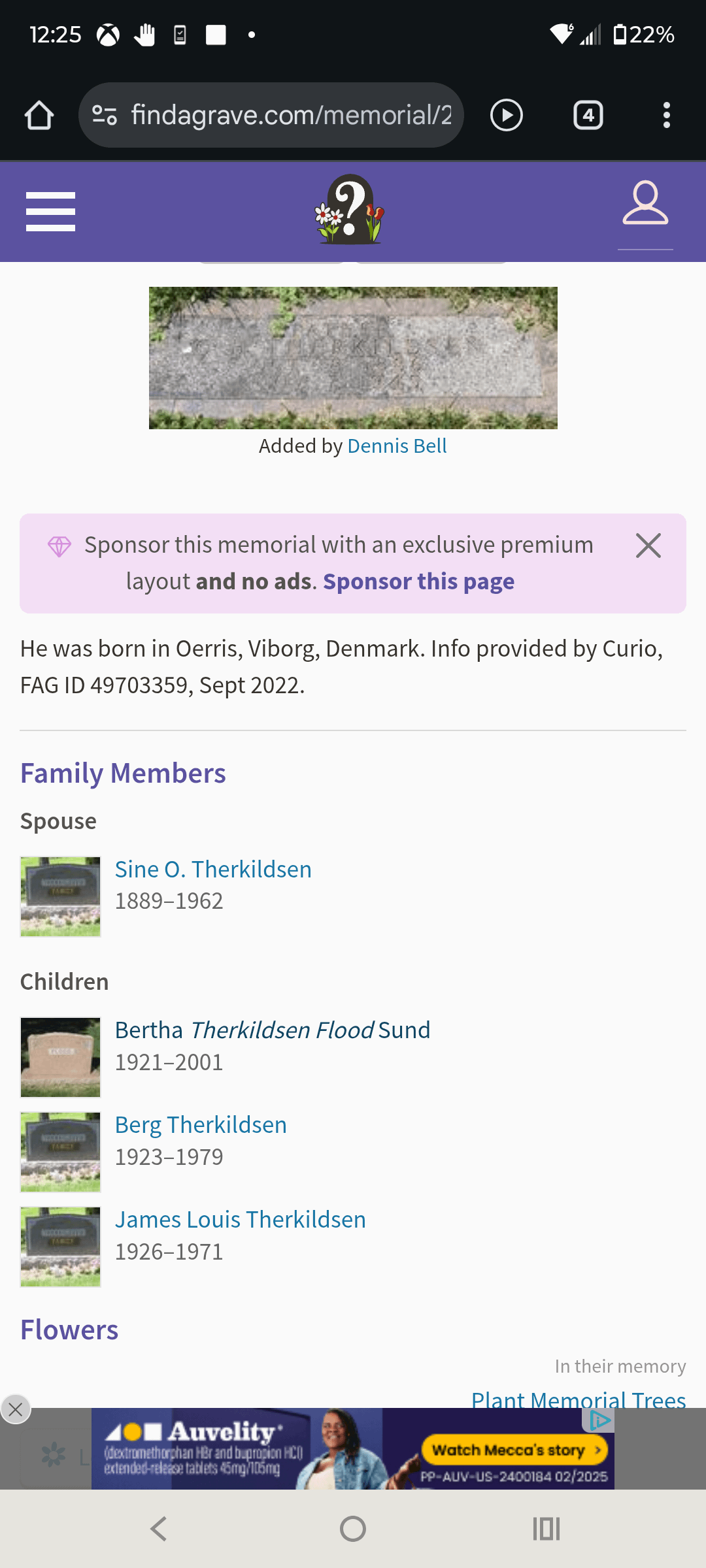Tap the Find a Grave logo

tap(350, 210)
